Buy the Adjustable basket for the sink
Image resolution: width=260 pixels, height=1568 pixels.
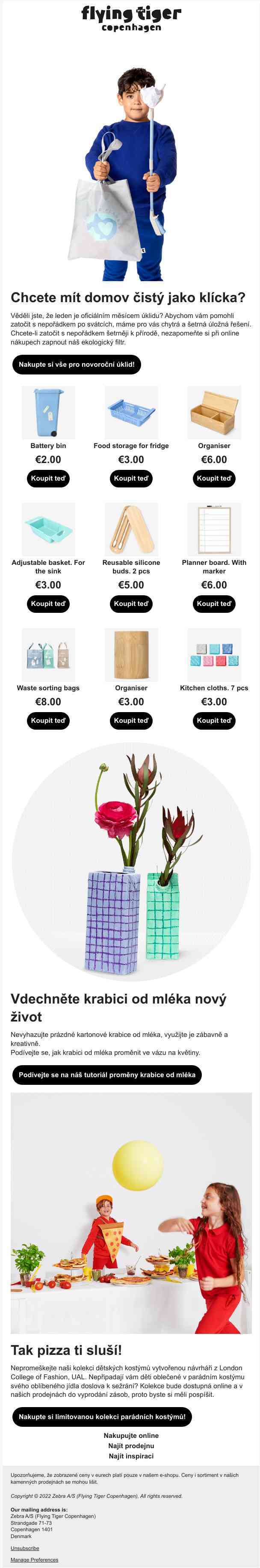(x=48, y=604)
